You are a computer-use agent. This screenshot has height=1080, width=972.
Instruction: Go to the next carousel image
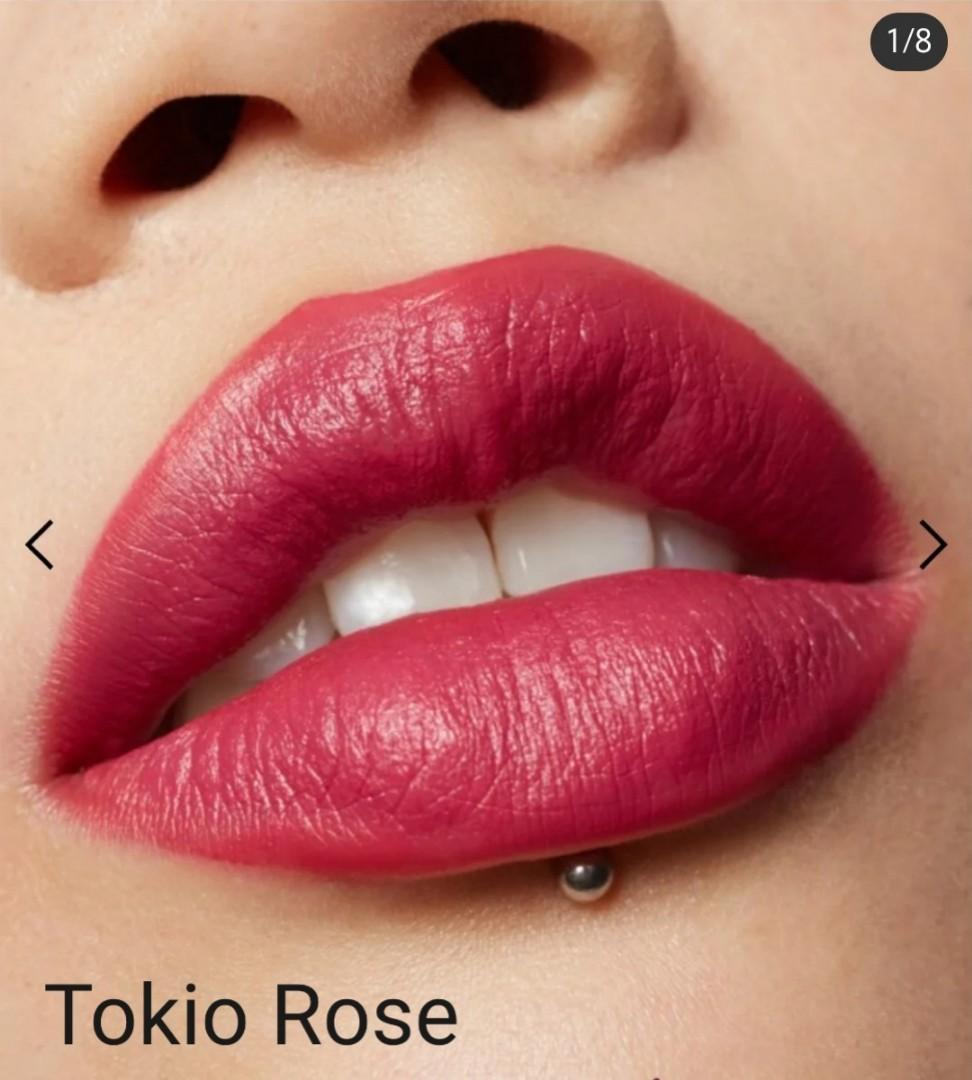(932, 545)
